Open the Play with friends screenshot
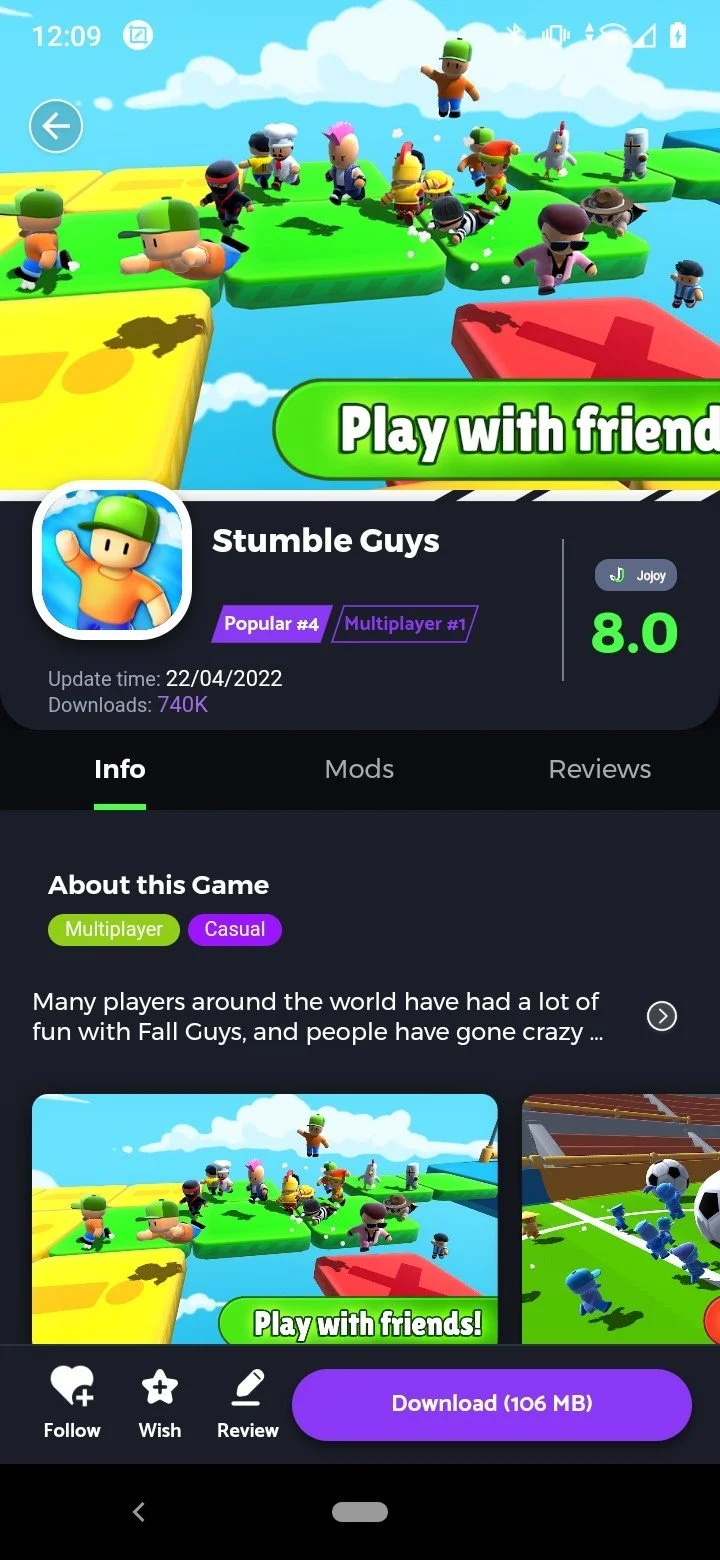The height and width of the screenshot is (1560, 720). [265, 1218]
